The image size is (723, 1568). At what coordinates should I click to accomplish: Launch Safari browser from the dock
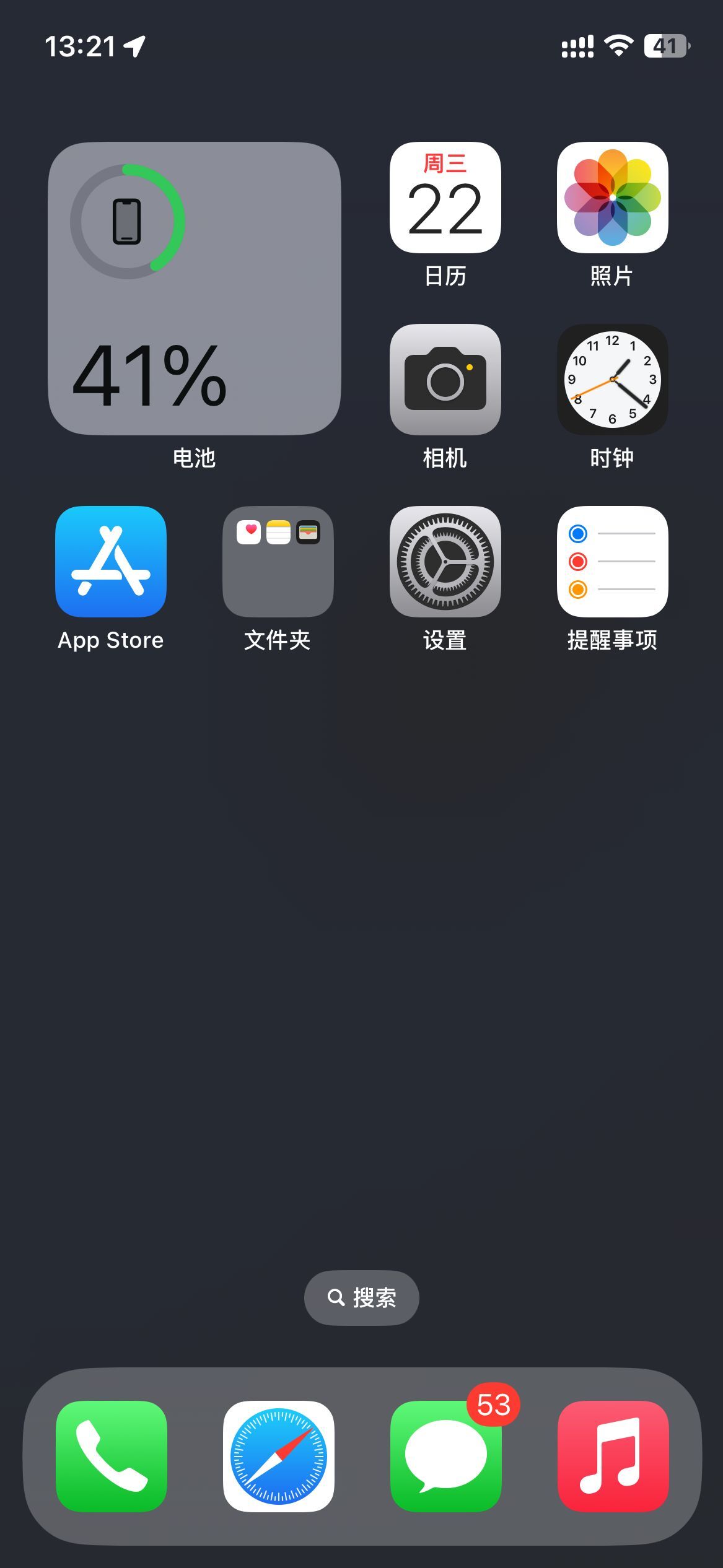(x=278, y=1455)
